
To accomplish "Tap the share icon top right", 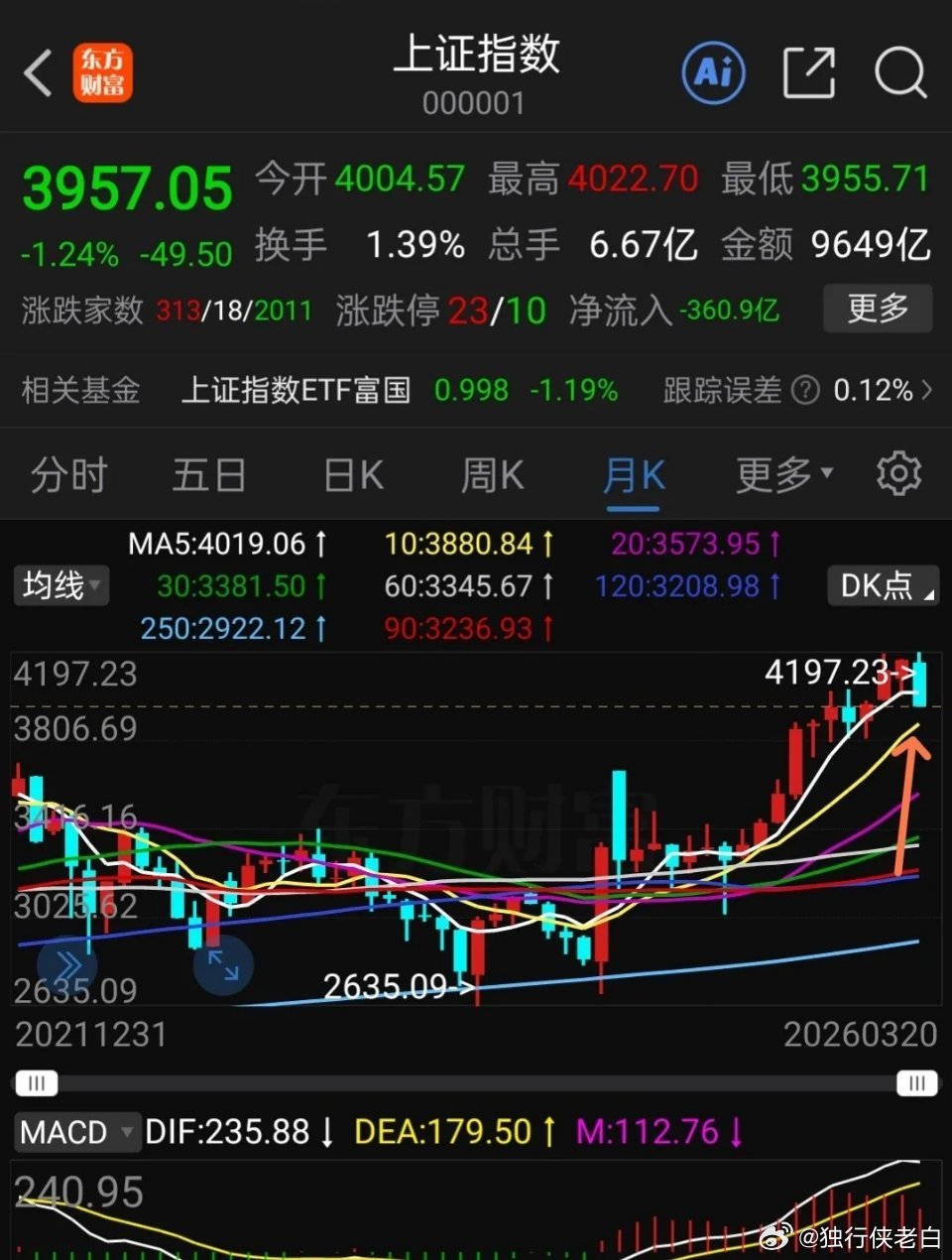I will pos(809,72).
